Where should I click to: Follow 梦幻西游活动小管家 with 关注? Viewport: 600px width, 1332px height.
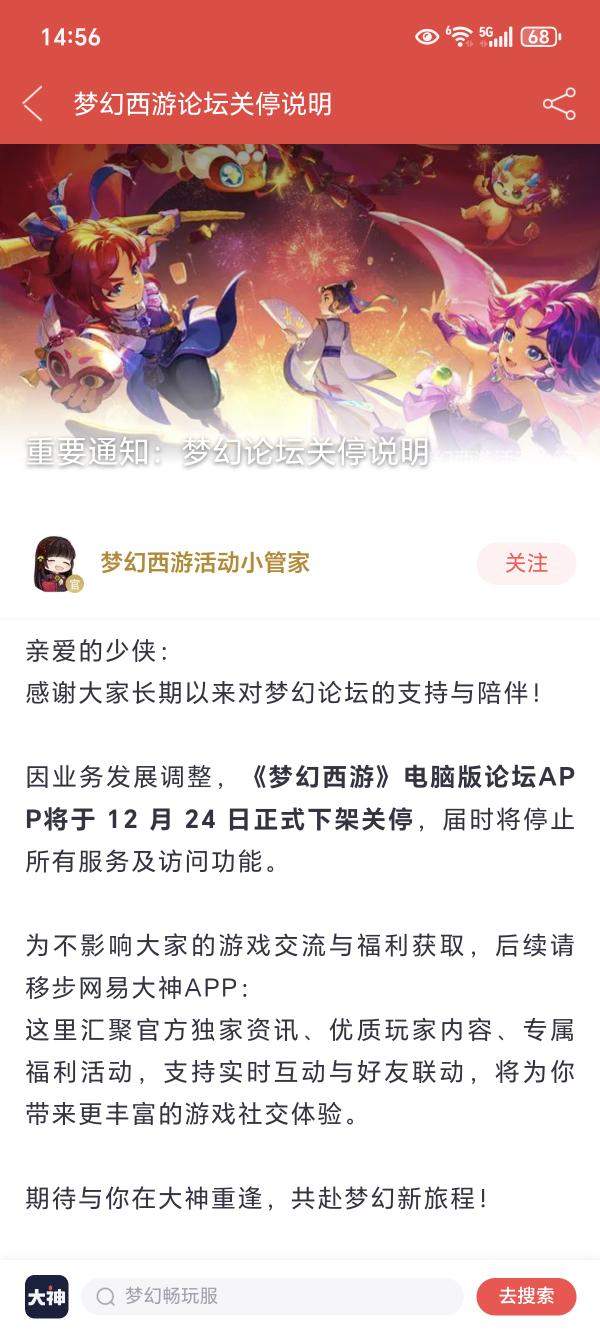click(526, 563)
